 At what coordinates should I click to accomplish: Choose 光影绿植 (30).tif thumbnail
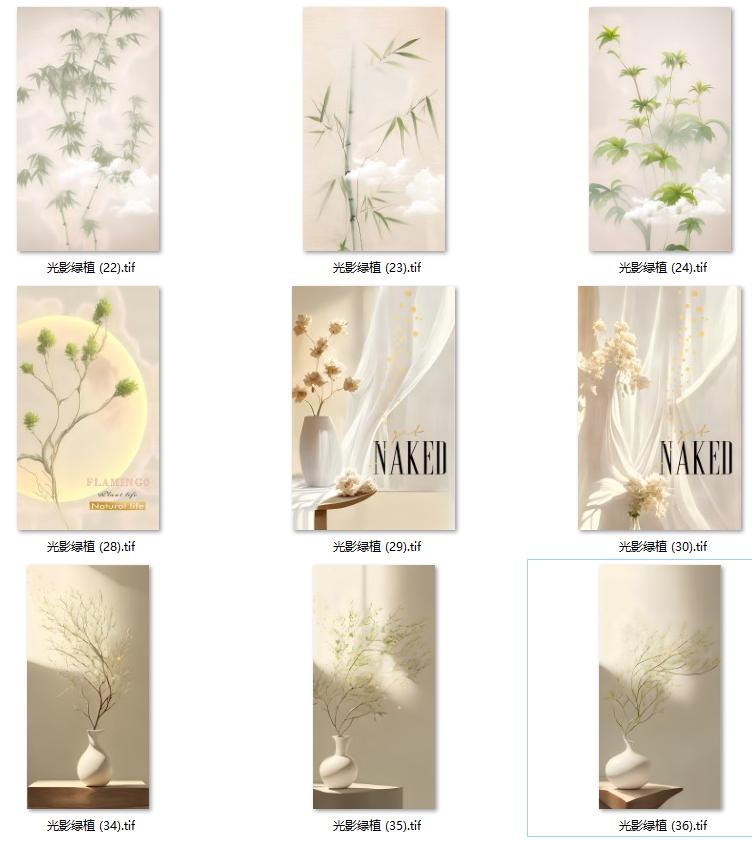[660, 408]
